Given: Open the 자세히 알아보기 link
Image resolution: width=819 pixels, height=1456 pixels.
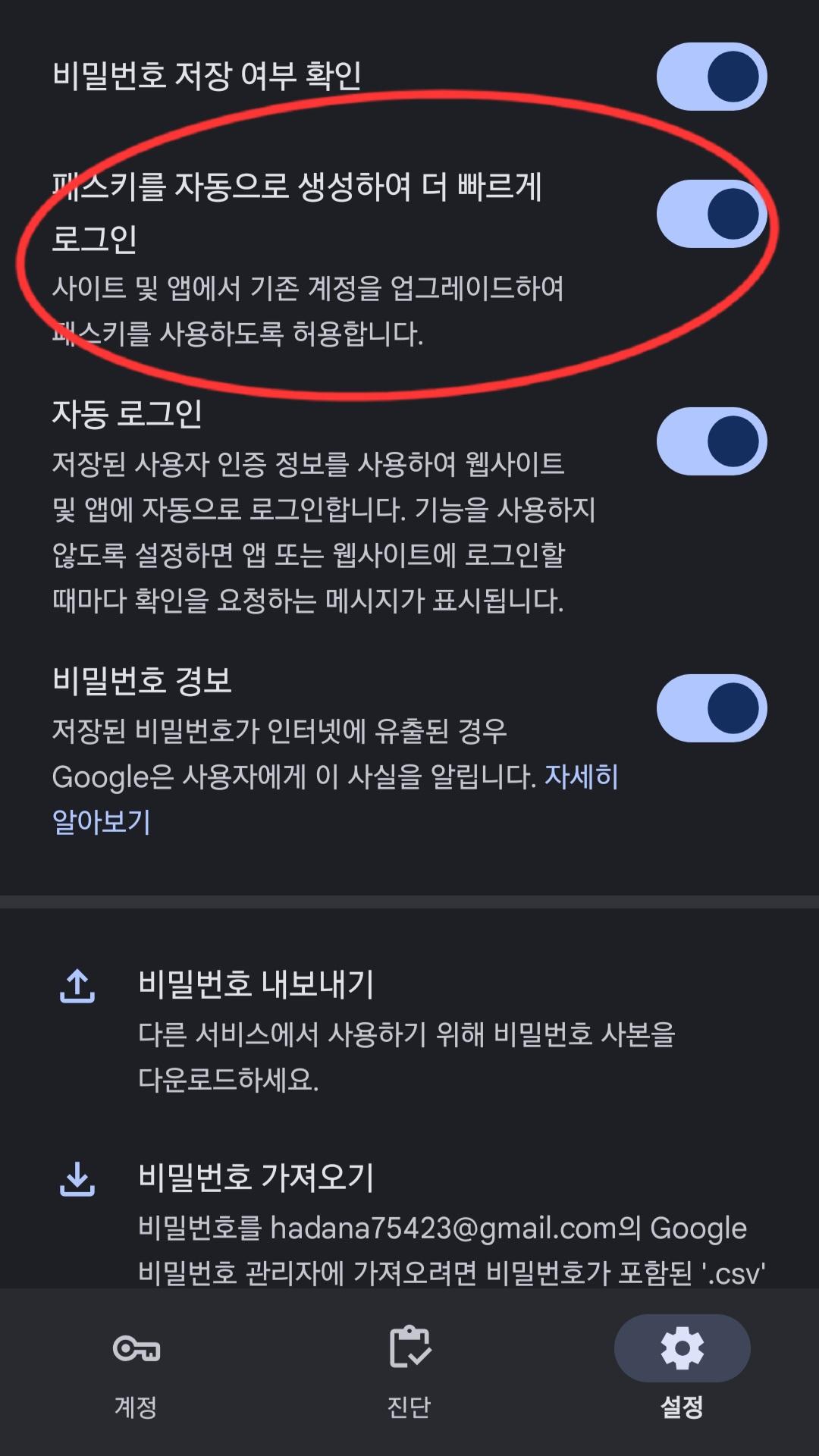Looking at the screenshot, I should point(581,777).
